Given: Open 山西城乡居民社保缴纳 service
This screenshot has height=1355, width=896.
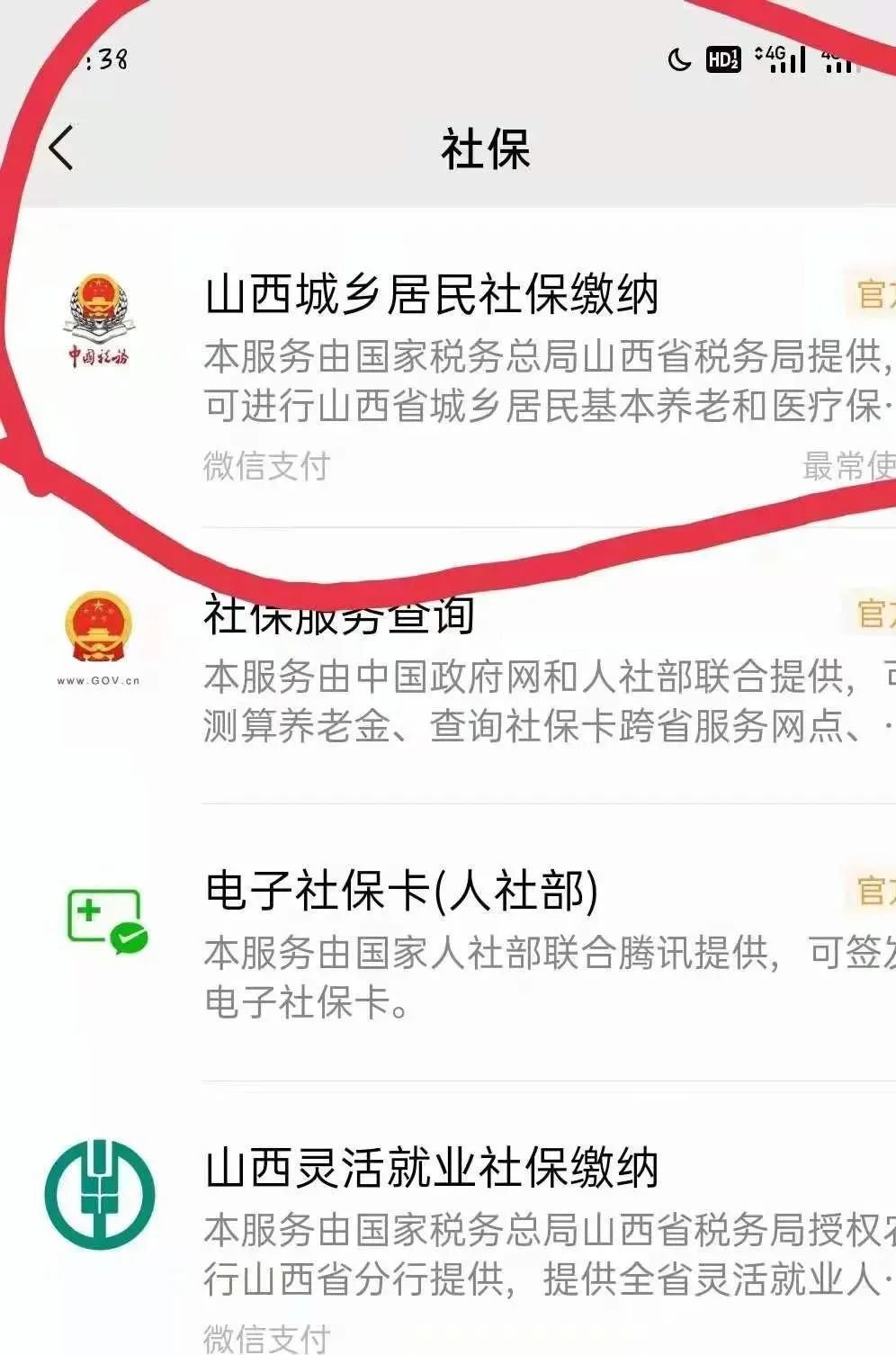Looking at the screenshot, I should point(432,296).
